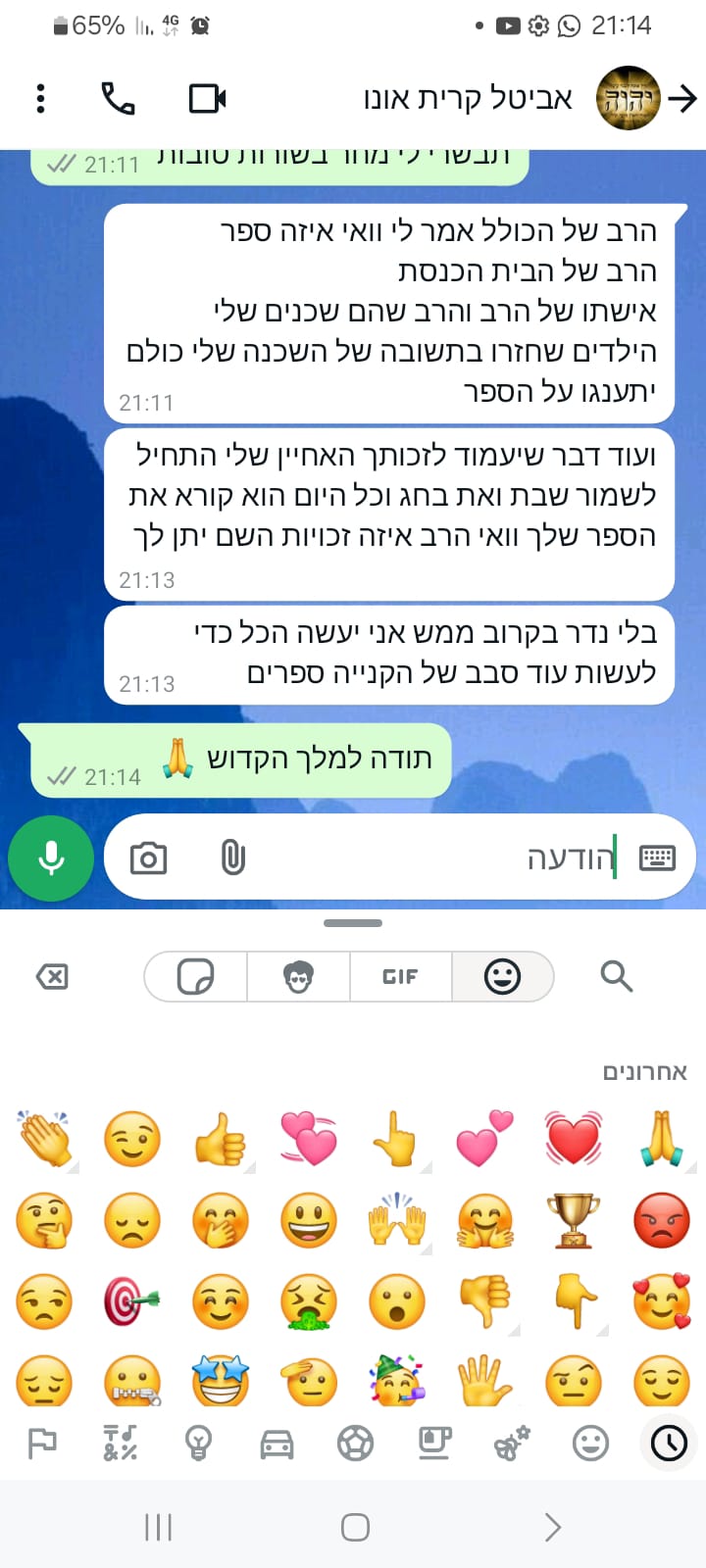Jump to the flags emoji category
Image resolution: width=706 pixels, height=1568 pixels.
coord(42,1443)
